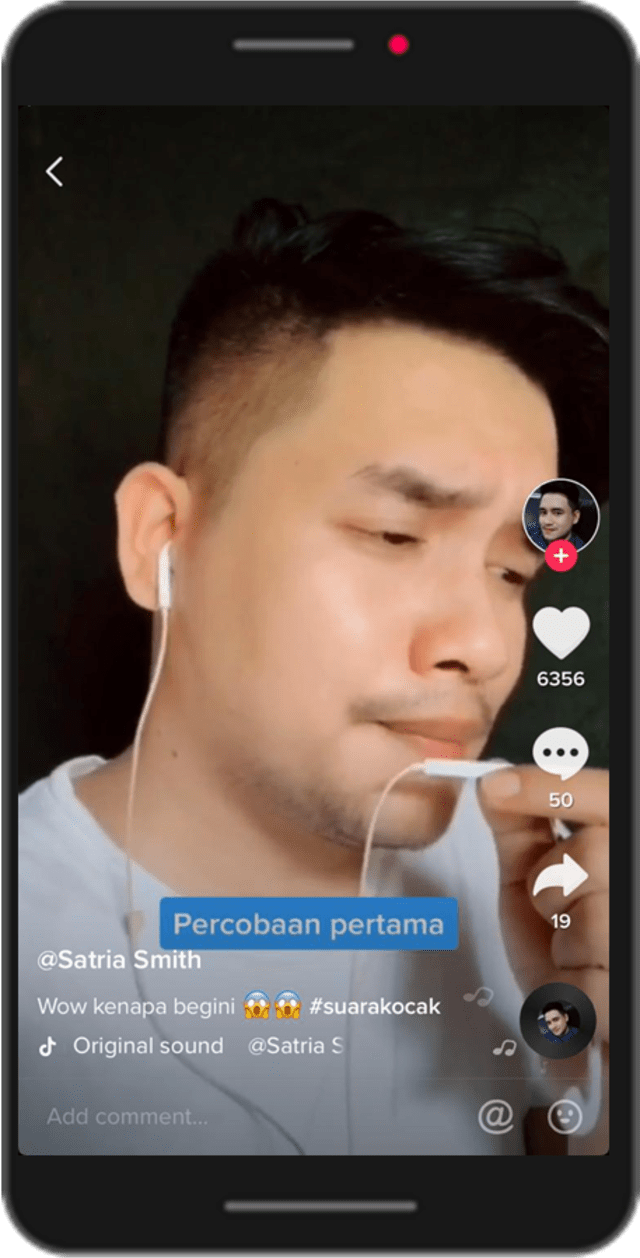
Task: Open the comments bubble
Action: 560,755
